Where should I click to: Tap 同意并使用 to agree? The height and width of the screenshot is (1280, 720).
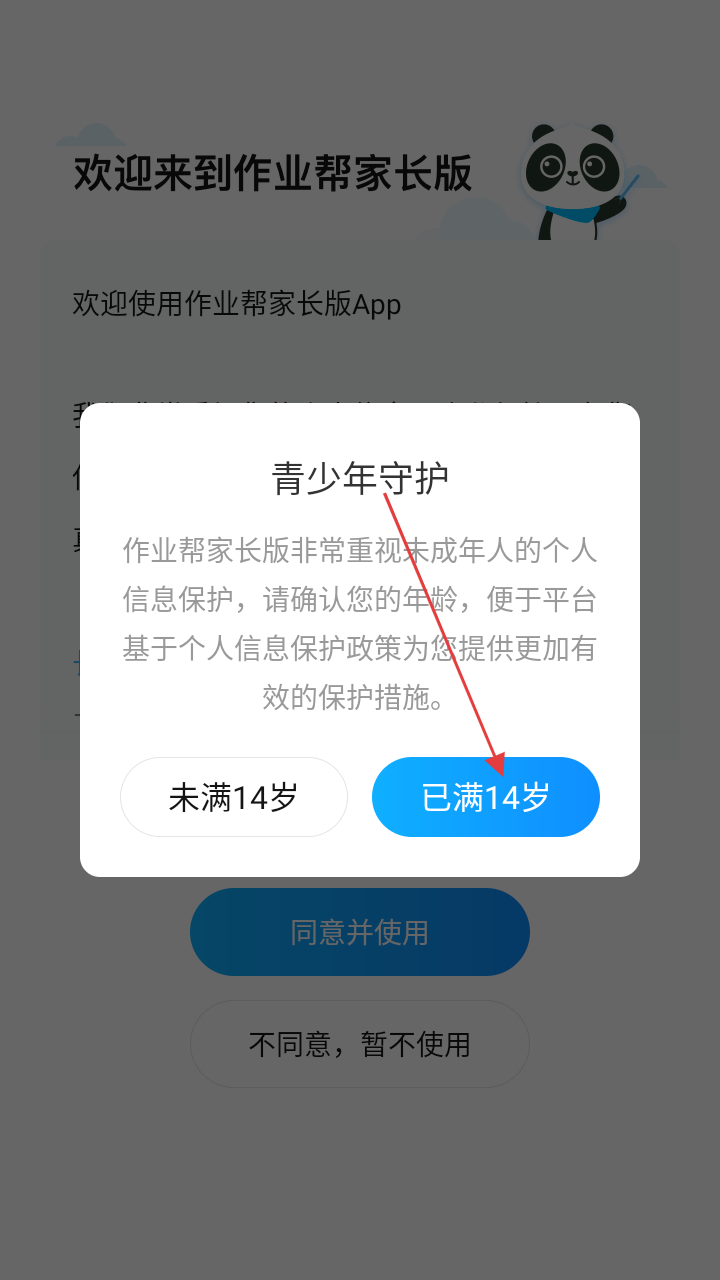[x=360, y=932]
